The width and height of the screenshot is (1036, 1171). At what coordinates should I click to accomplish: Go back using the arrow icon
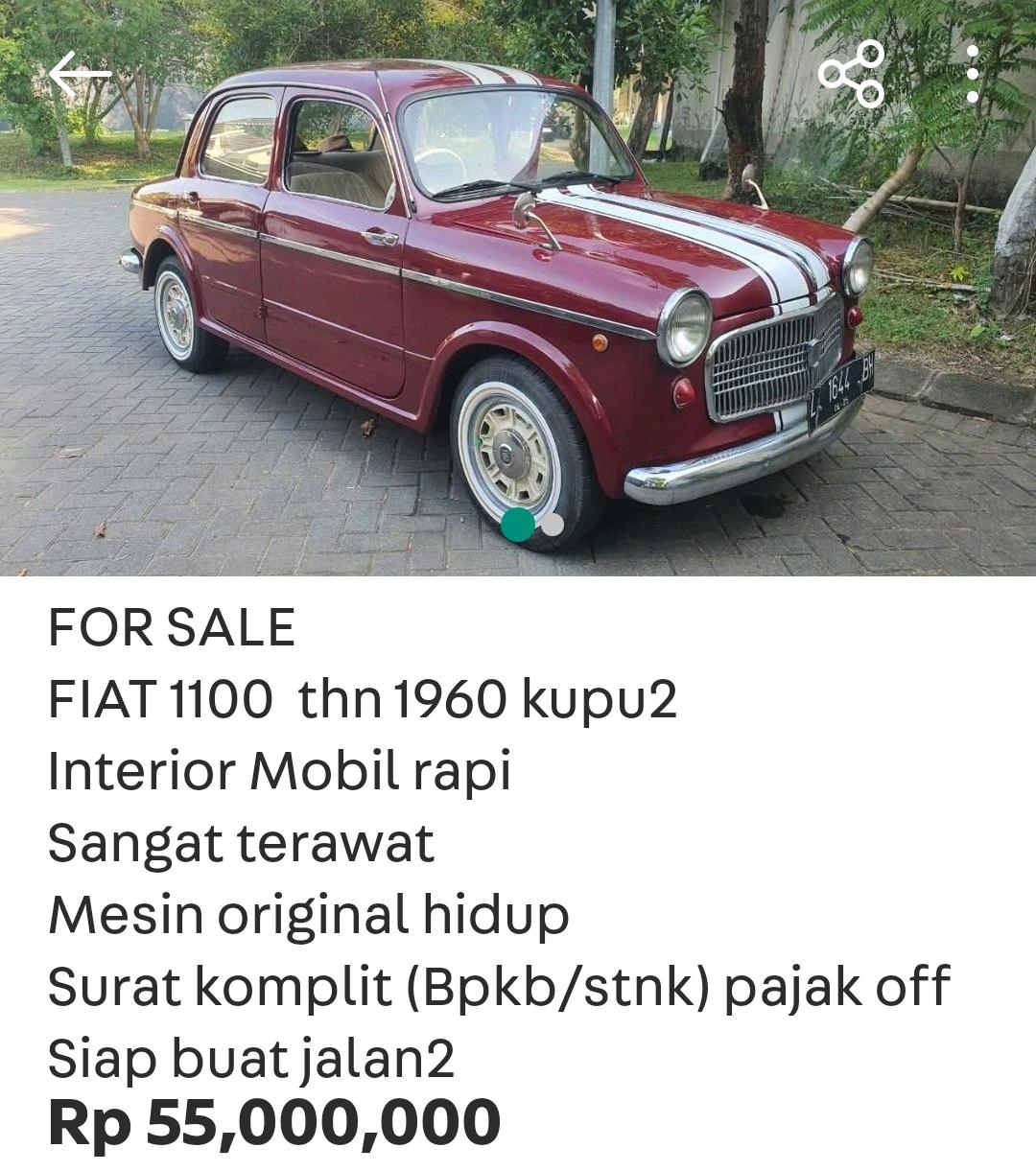pos(80,74)
